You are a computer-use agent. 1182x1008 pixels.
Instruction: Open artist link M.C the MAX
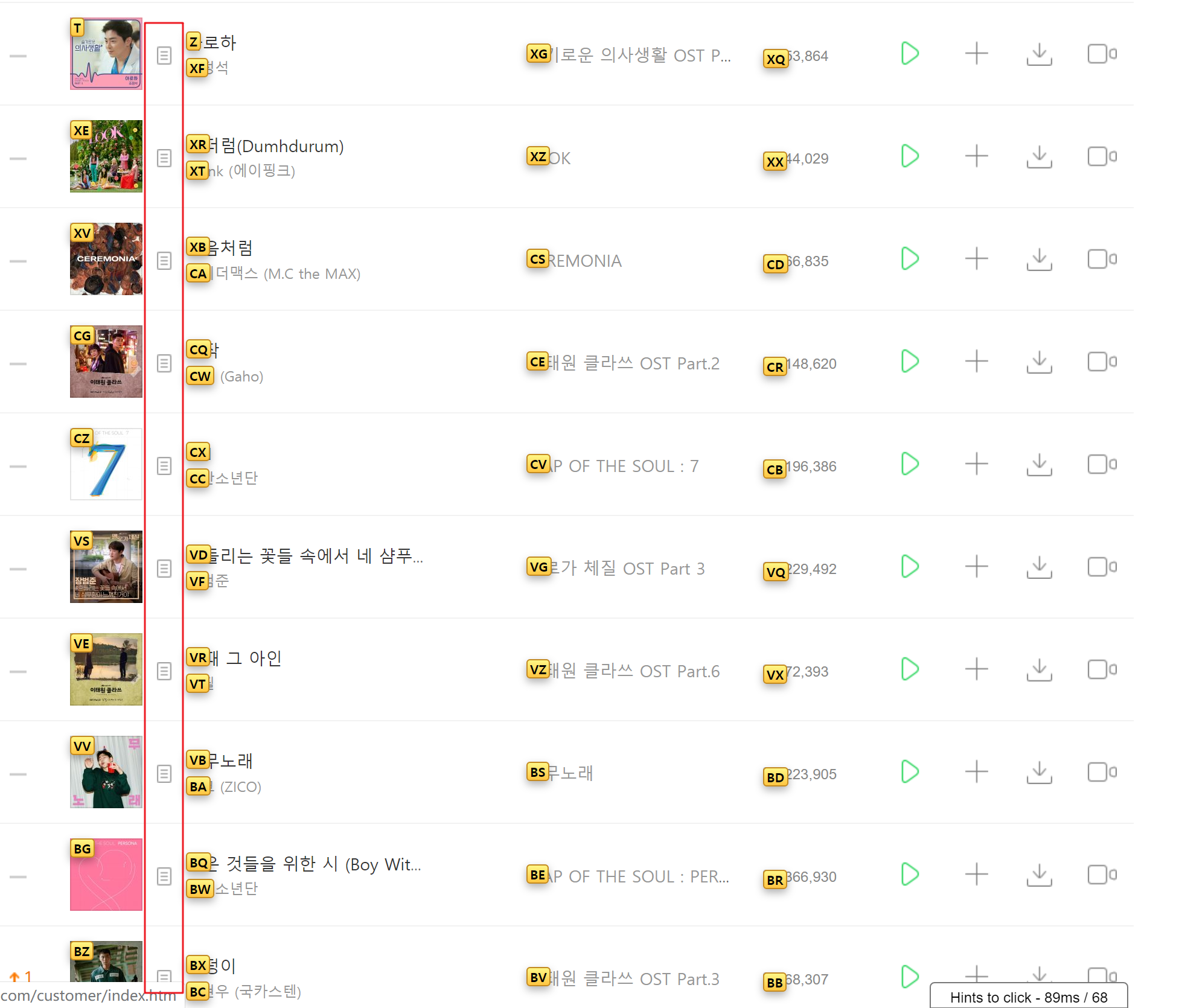click(x=287, y=274)
